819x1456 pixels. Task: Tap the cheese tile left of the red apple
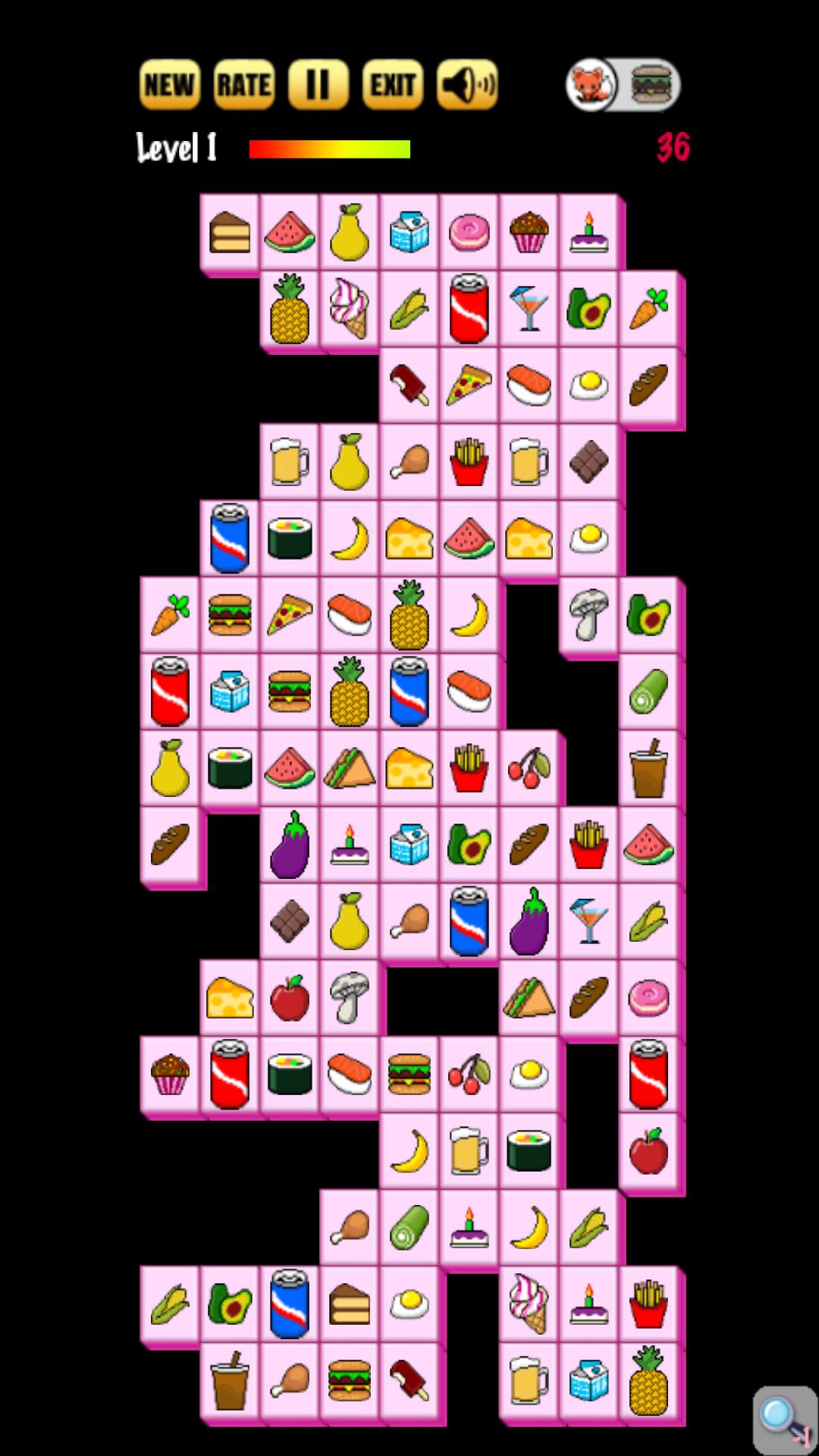point(229,997)
